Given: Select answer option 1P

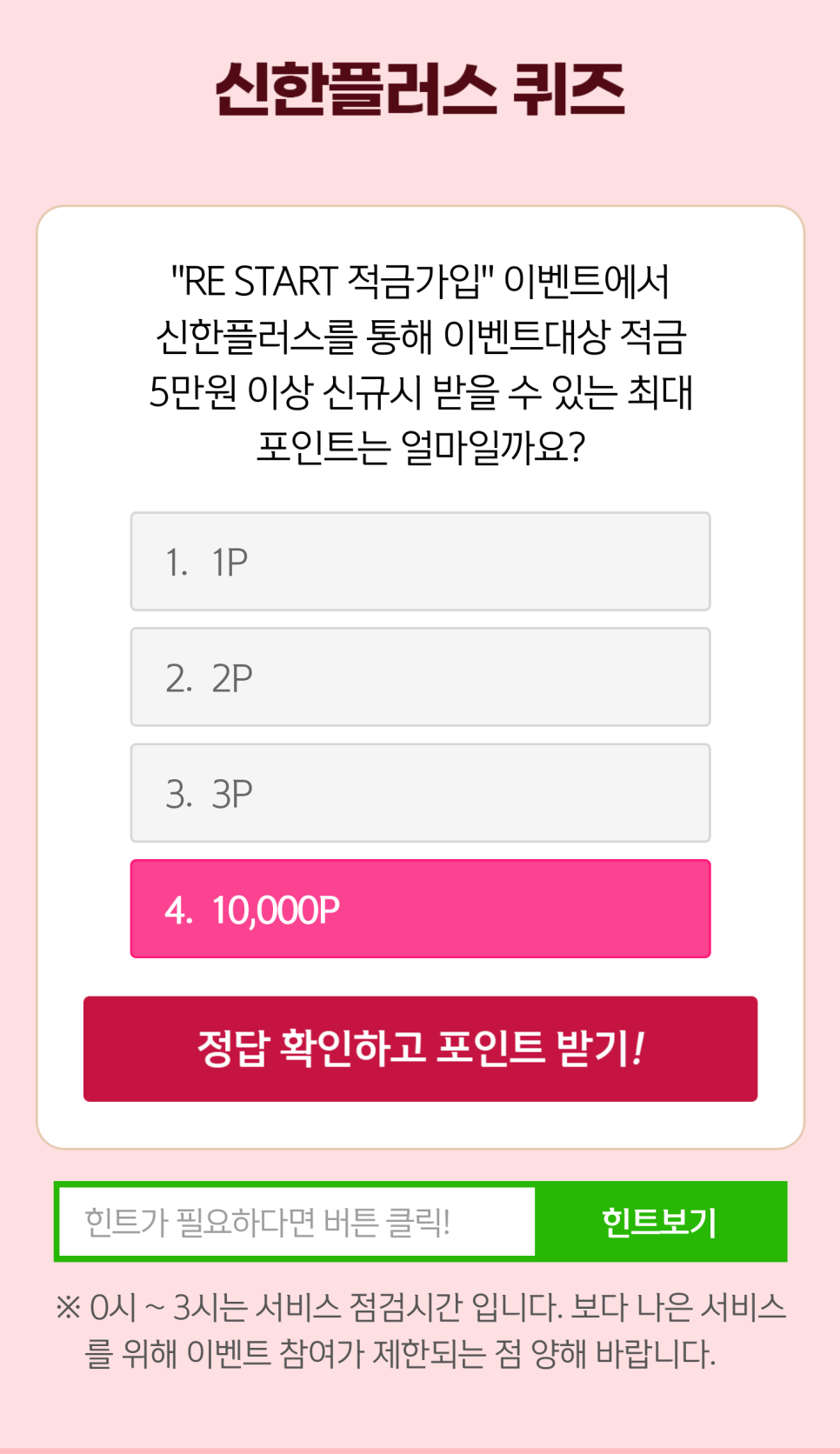Looking at the screenshot, I should 420,562.
